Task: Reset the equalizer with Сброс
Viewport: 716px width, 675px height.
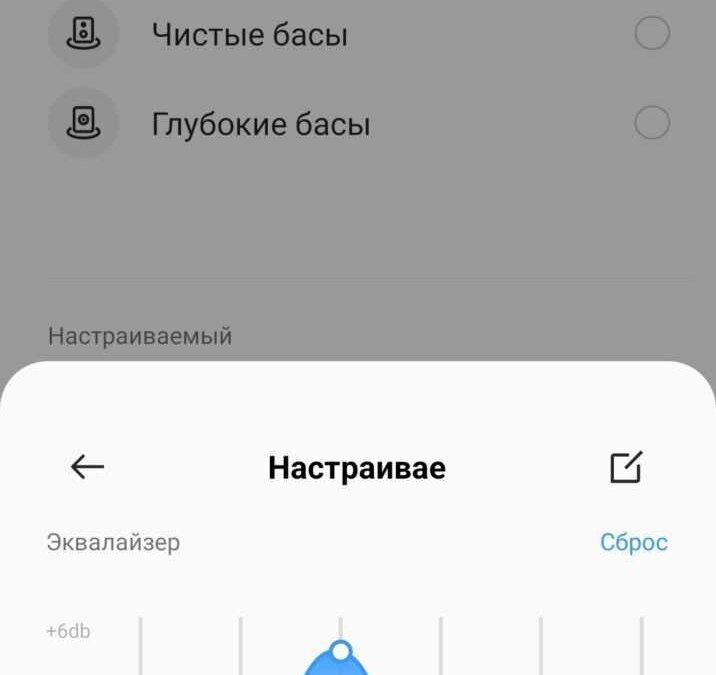Action: tap(633, 542)
